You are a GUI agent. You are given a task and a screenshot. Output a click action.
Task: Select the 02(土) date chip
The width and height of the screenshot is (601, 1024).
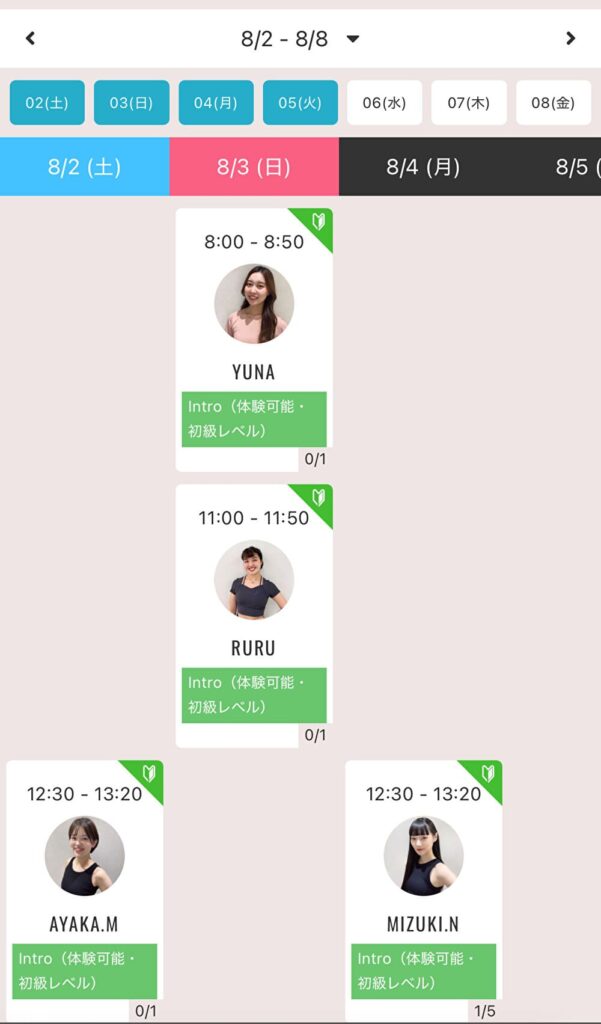coord(47,103)
